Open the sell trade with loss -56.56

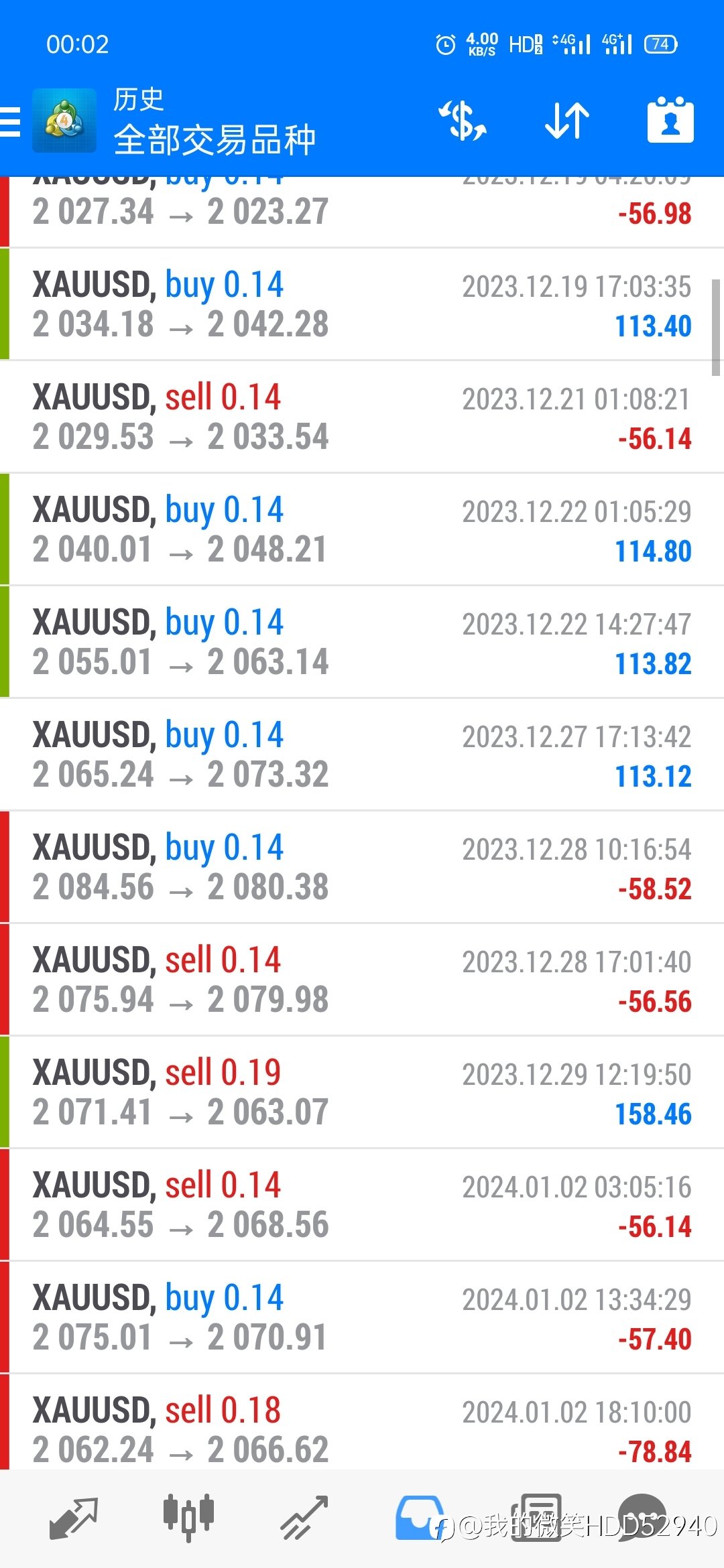[362, 980]
